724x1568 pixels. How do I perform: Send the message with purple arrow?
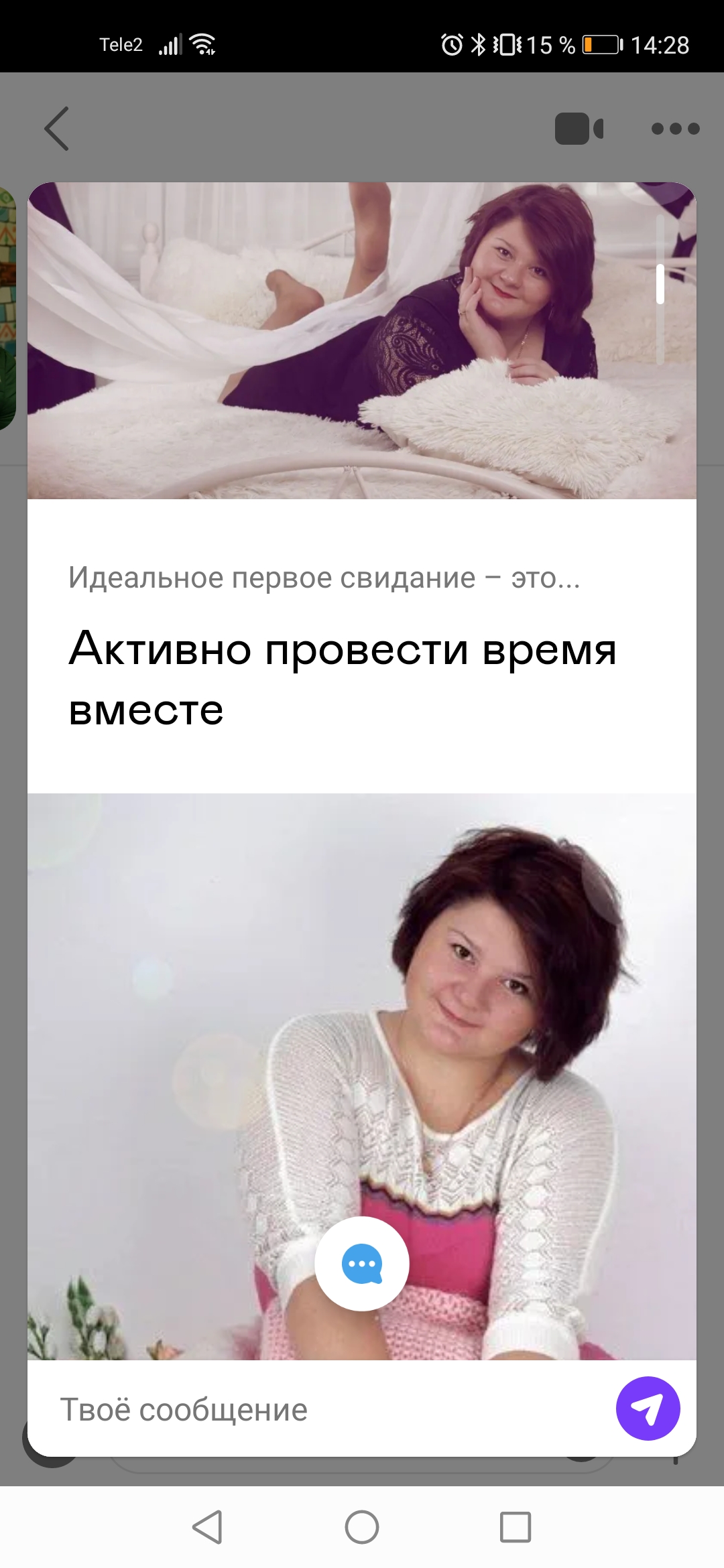(x=648, y=1409)
